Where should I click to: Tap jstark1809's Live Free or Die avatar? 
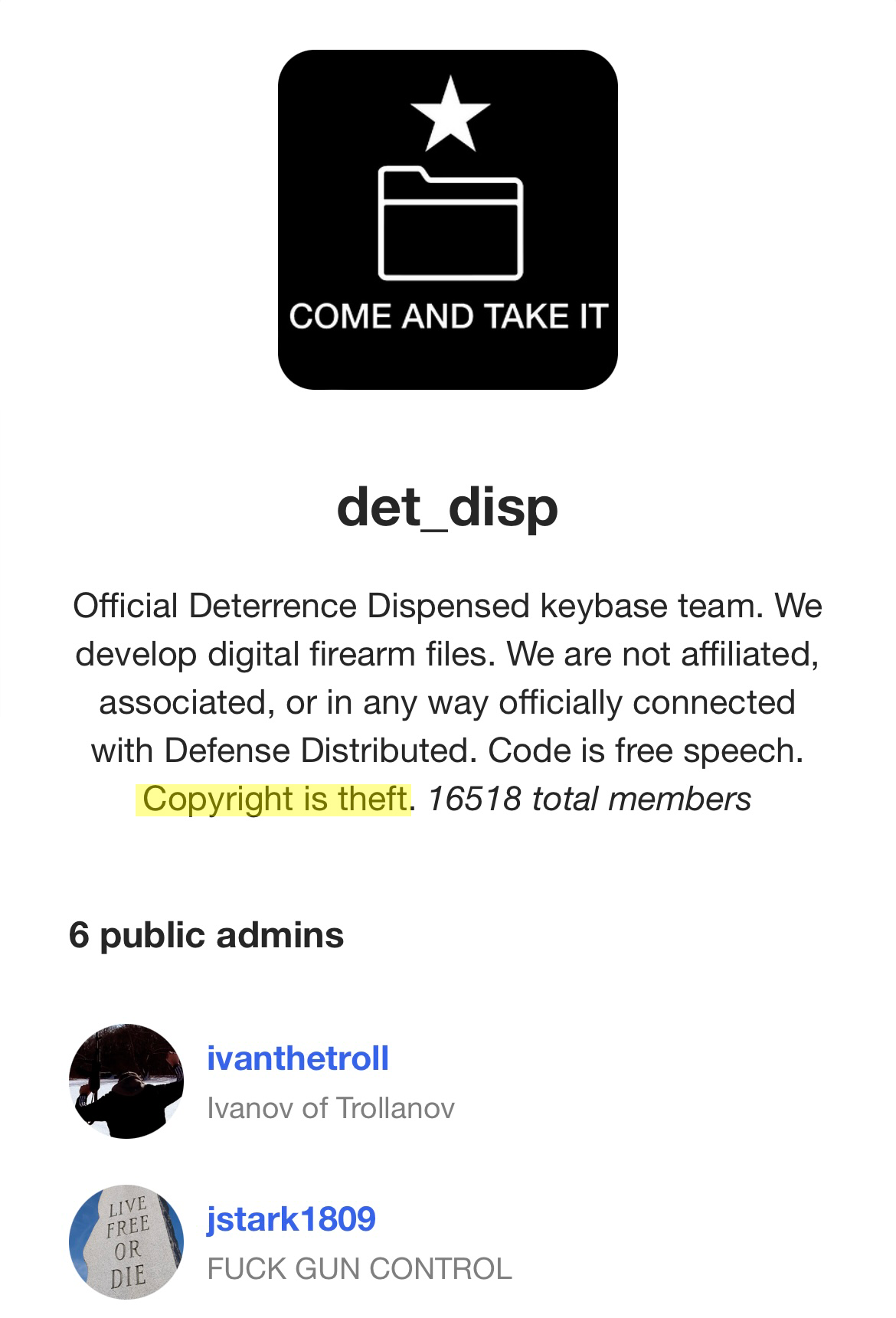click(126, 1241)
